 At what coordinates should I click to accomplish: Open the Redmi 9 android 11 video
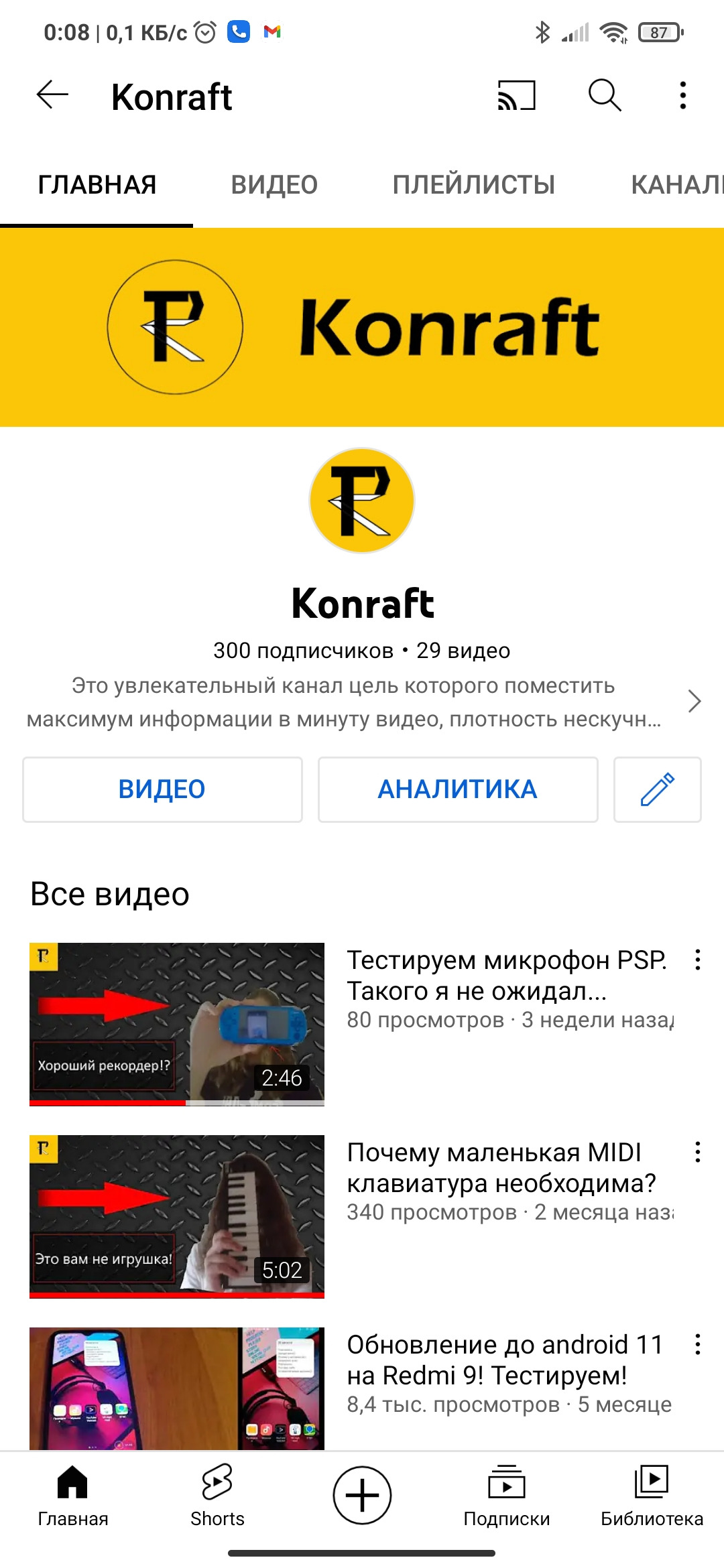pos(177,1388)
